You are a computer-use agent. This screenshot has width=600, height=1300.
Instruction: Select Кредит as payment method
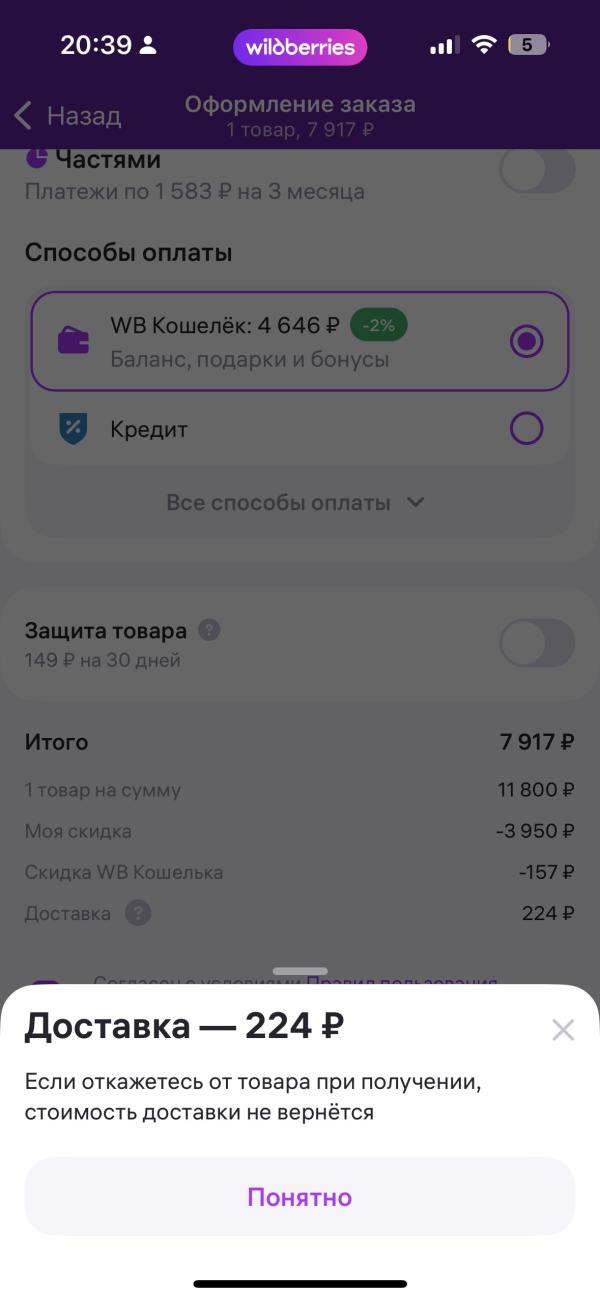(300, 429)
